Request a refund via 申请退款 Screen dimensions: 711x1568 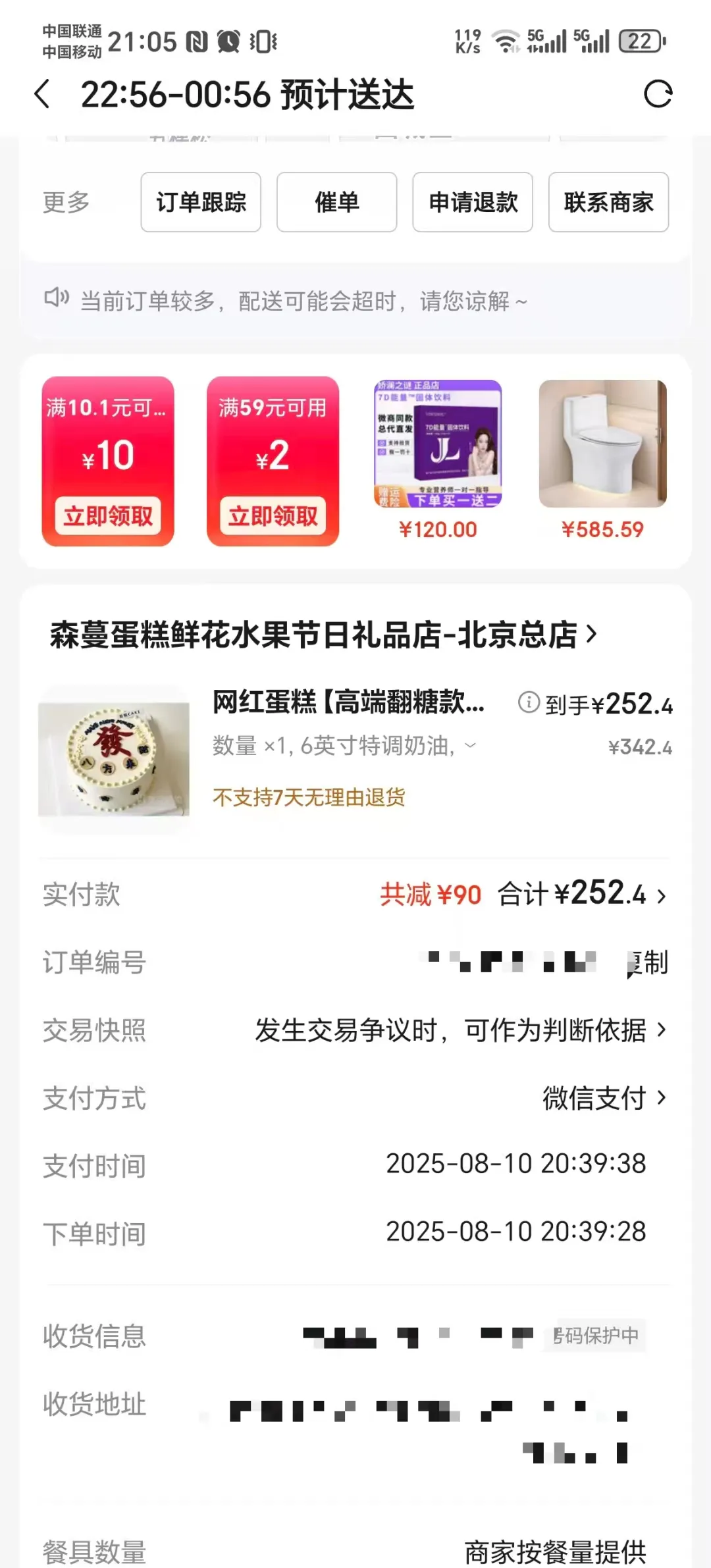(473, 202)
